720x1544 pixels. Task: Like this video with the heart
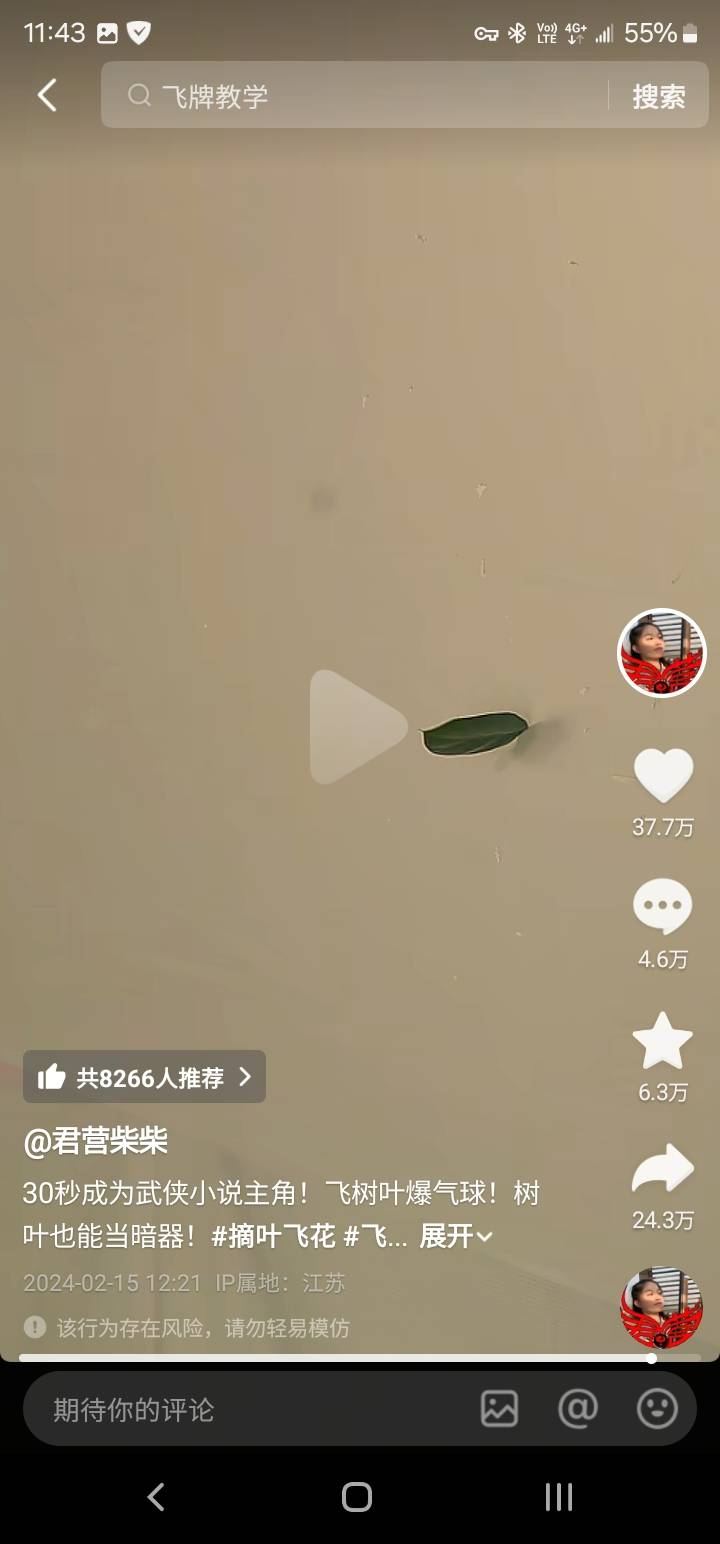[x=663, y=776]
